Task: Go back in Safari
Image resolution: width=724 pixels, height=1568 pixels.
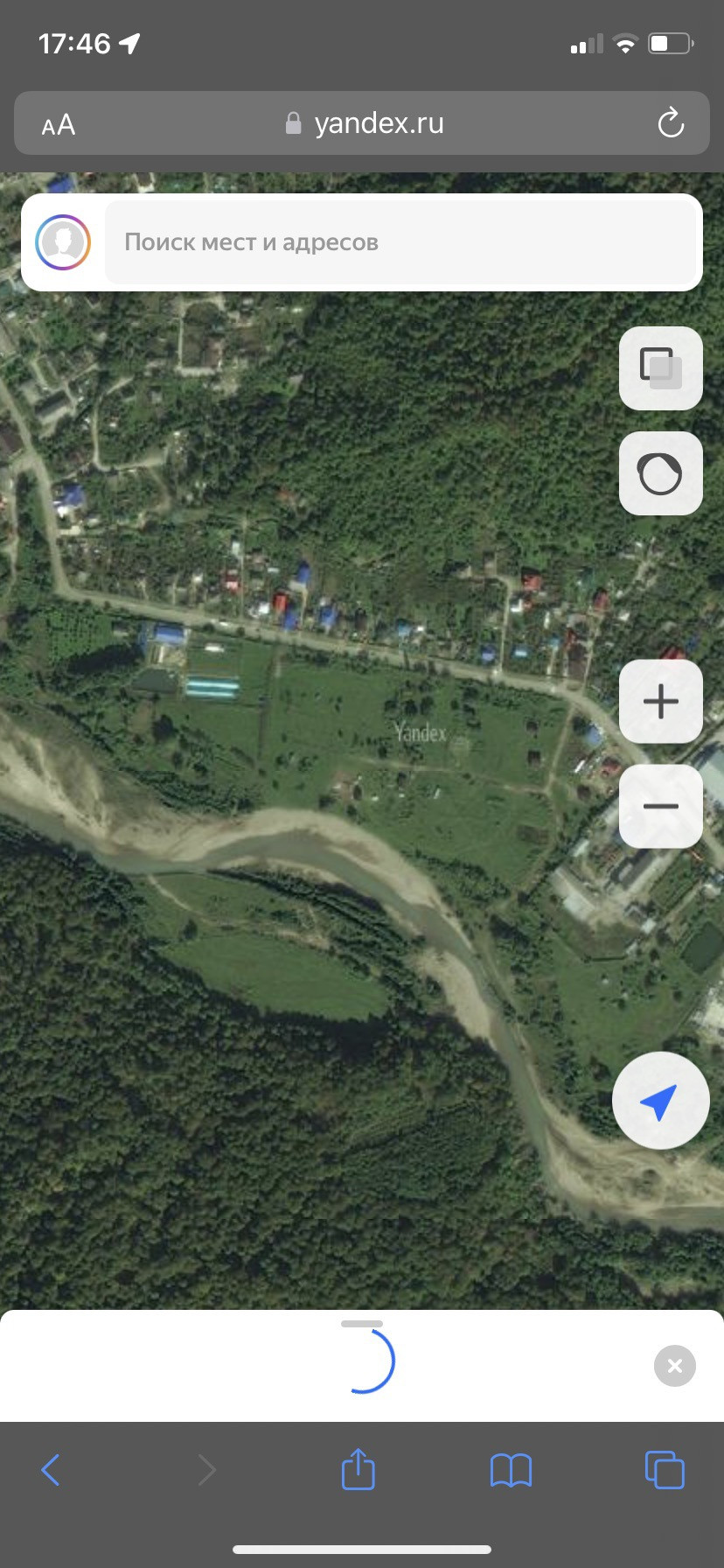Action: click(x=51, y=1470)
